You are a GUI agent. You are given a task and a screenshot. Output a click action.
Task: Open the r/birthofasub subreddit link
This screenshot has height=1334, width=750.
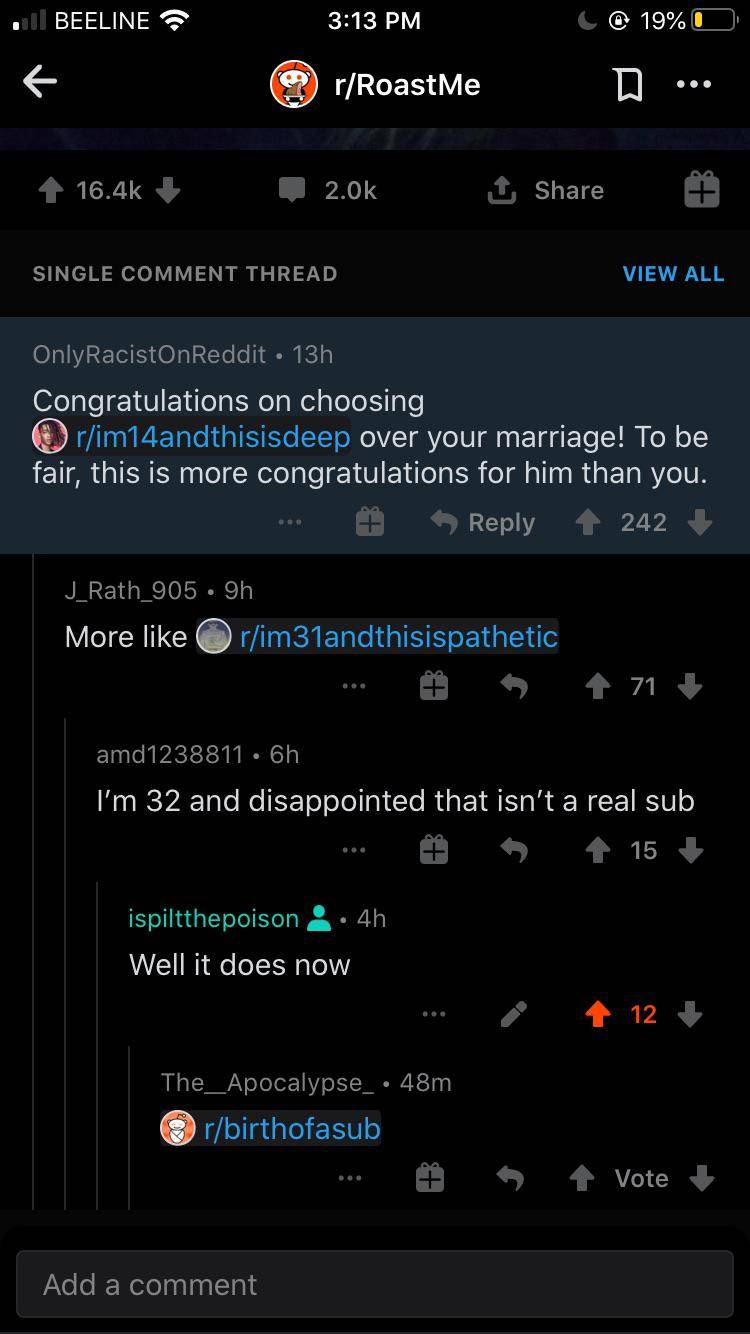[291, 1129]
